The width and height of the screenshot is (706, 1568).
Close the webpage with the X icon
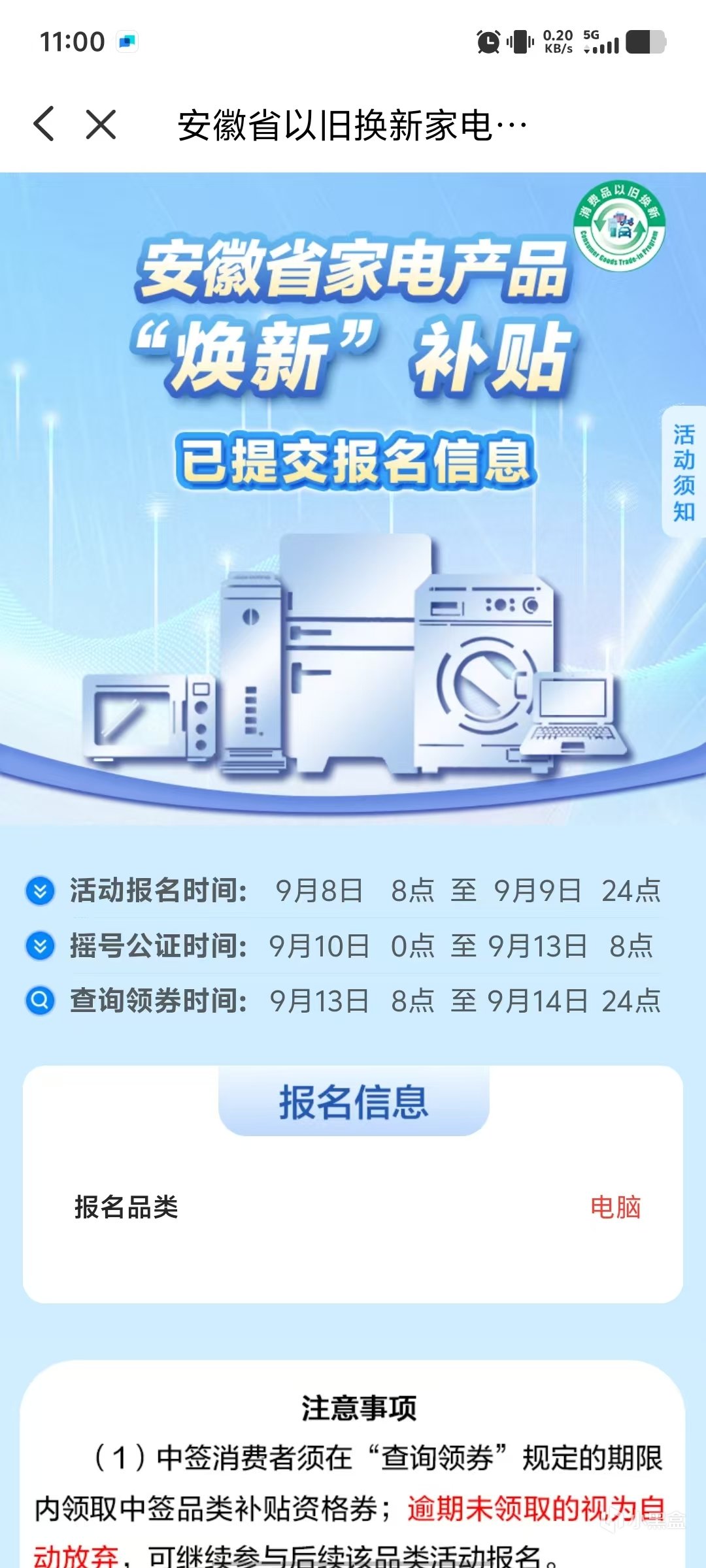[101, 124]
